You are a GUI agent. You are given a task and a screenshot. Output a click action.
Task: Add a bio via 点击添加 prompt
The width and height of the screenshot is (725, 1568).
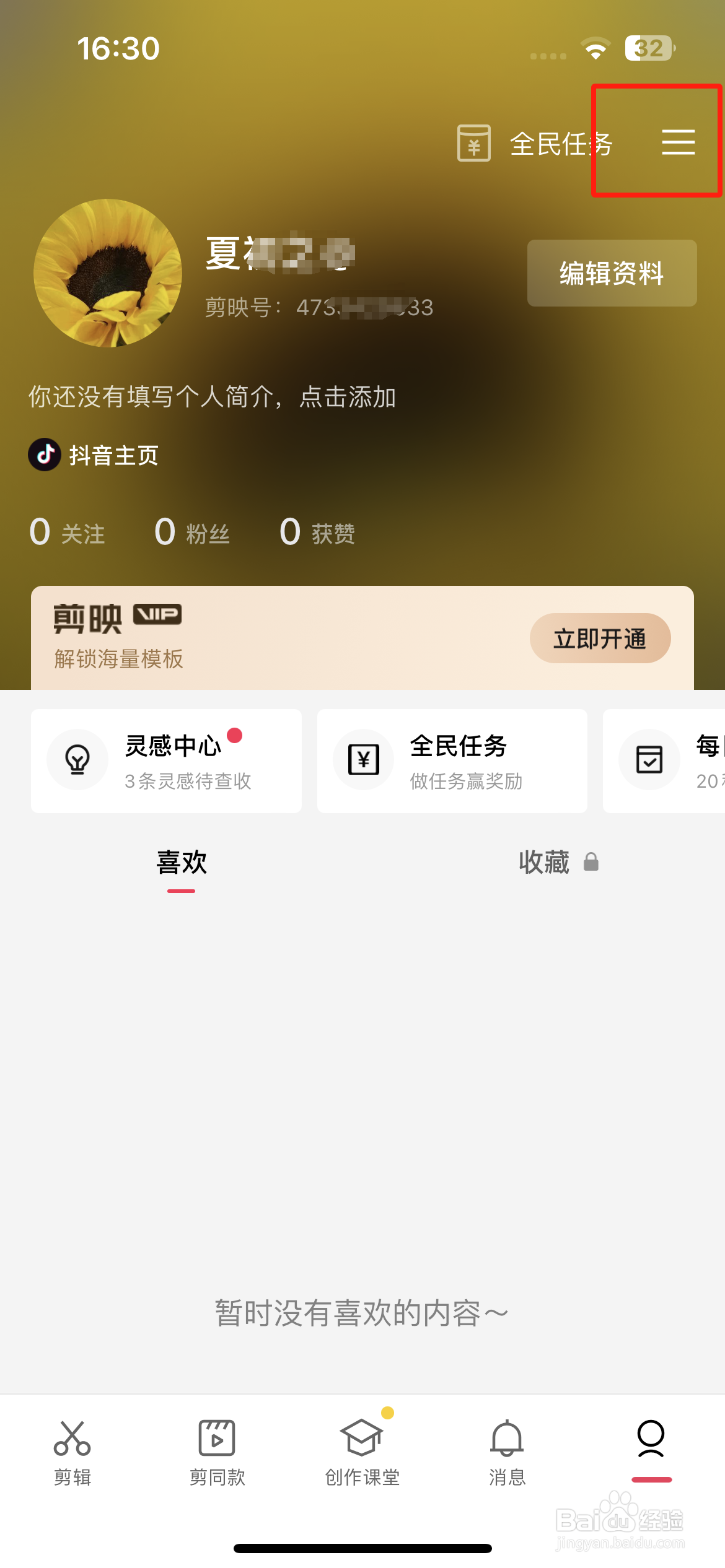click(x=213, y=398)
